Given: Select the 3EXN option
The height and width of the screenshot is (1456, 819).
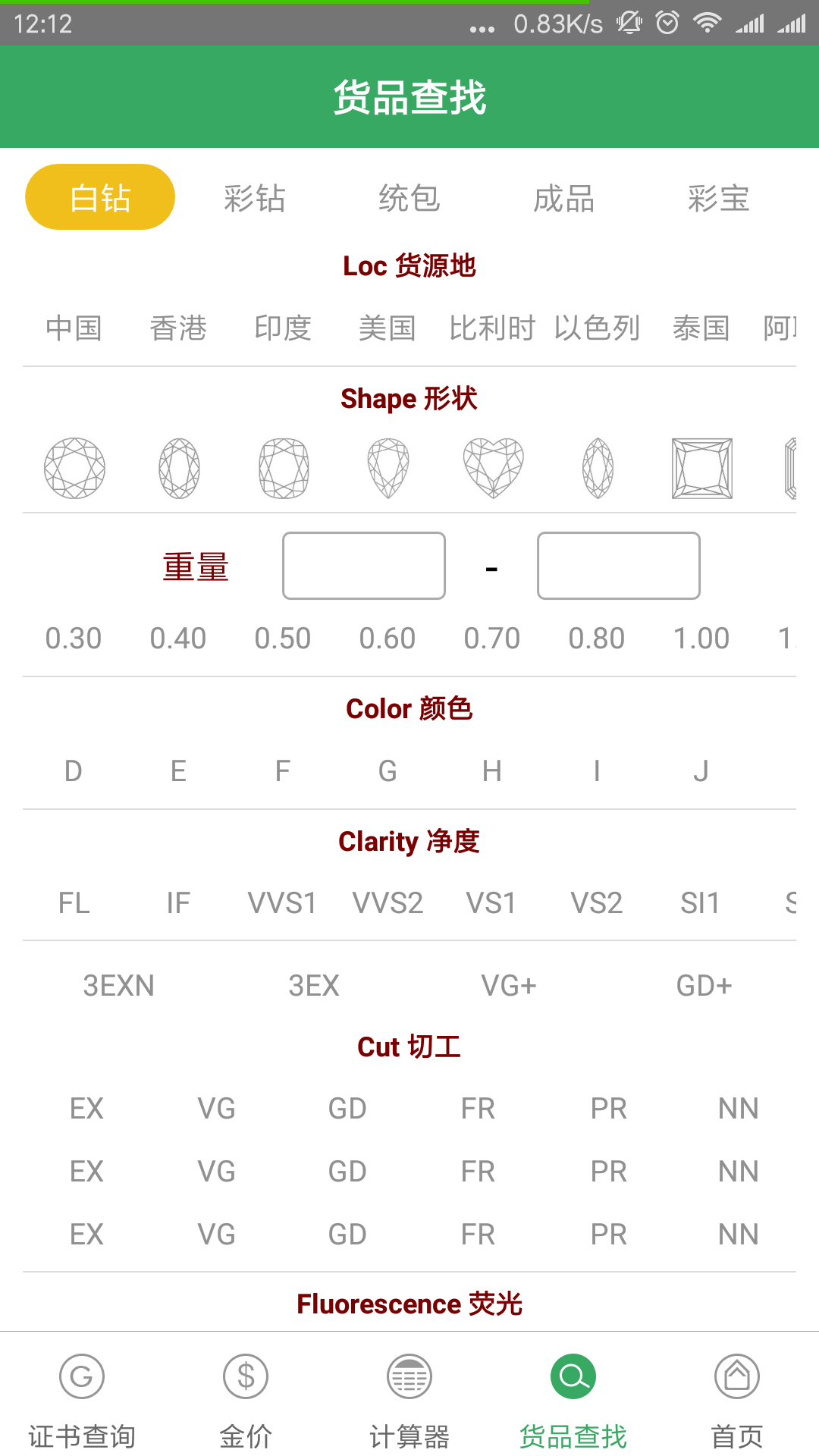Looking at the screenshot, I should click(x=120, y=985).
